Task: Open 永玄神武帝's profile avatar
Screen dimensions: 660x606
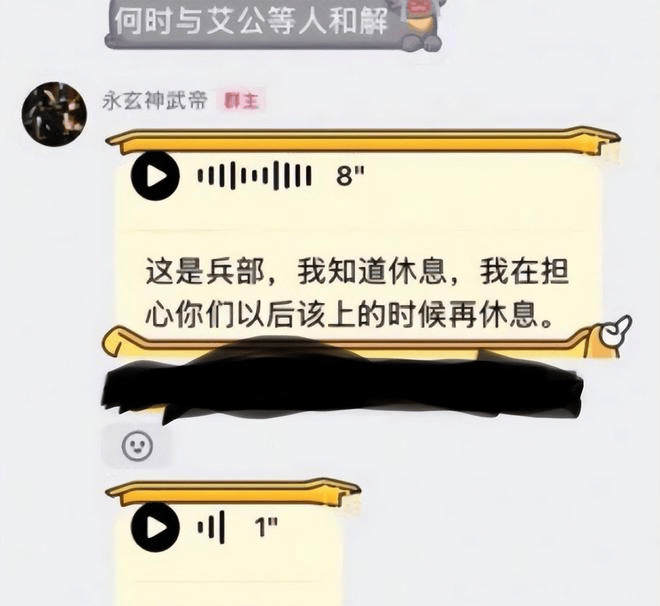Action: click(x=54, y=114)
